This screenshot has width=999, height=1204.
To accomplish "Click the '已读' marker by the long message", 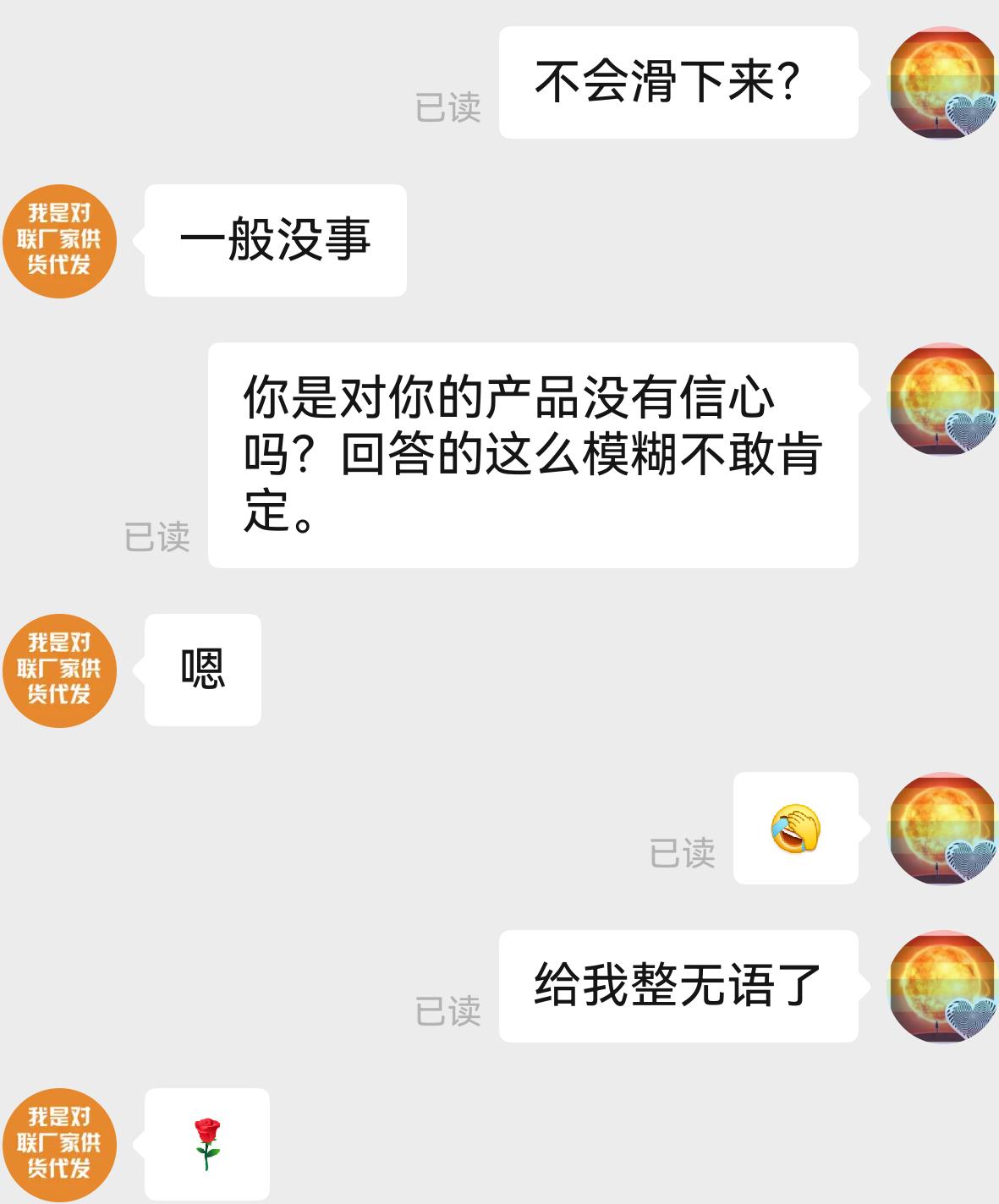I will [x=157, y=536].
